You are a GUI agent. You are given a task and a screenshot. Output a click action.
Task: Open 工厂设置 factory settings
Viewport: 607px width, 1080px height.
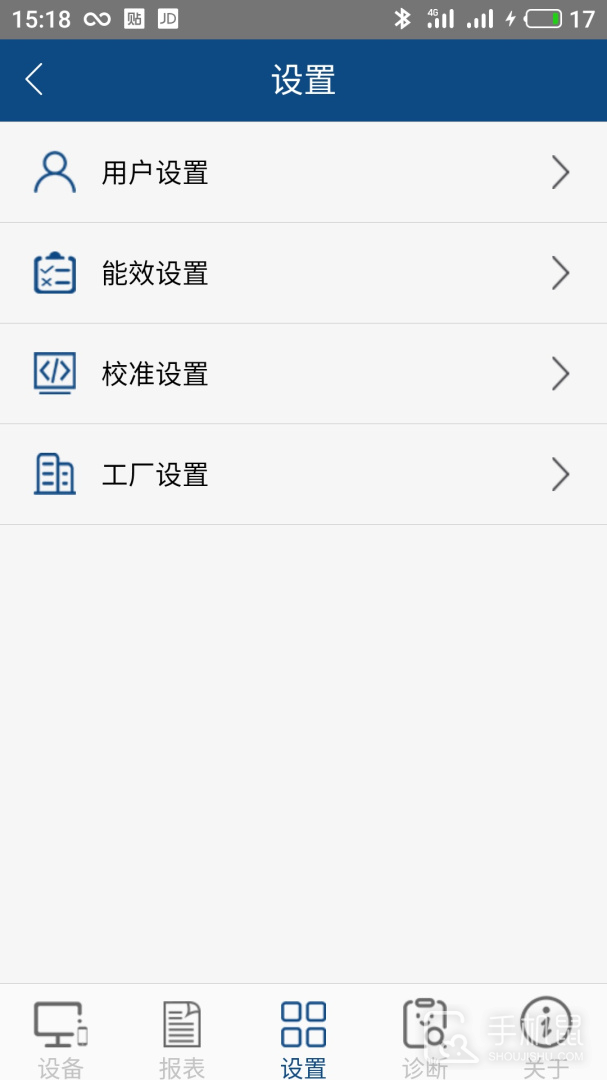point(303,475)
